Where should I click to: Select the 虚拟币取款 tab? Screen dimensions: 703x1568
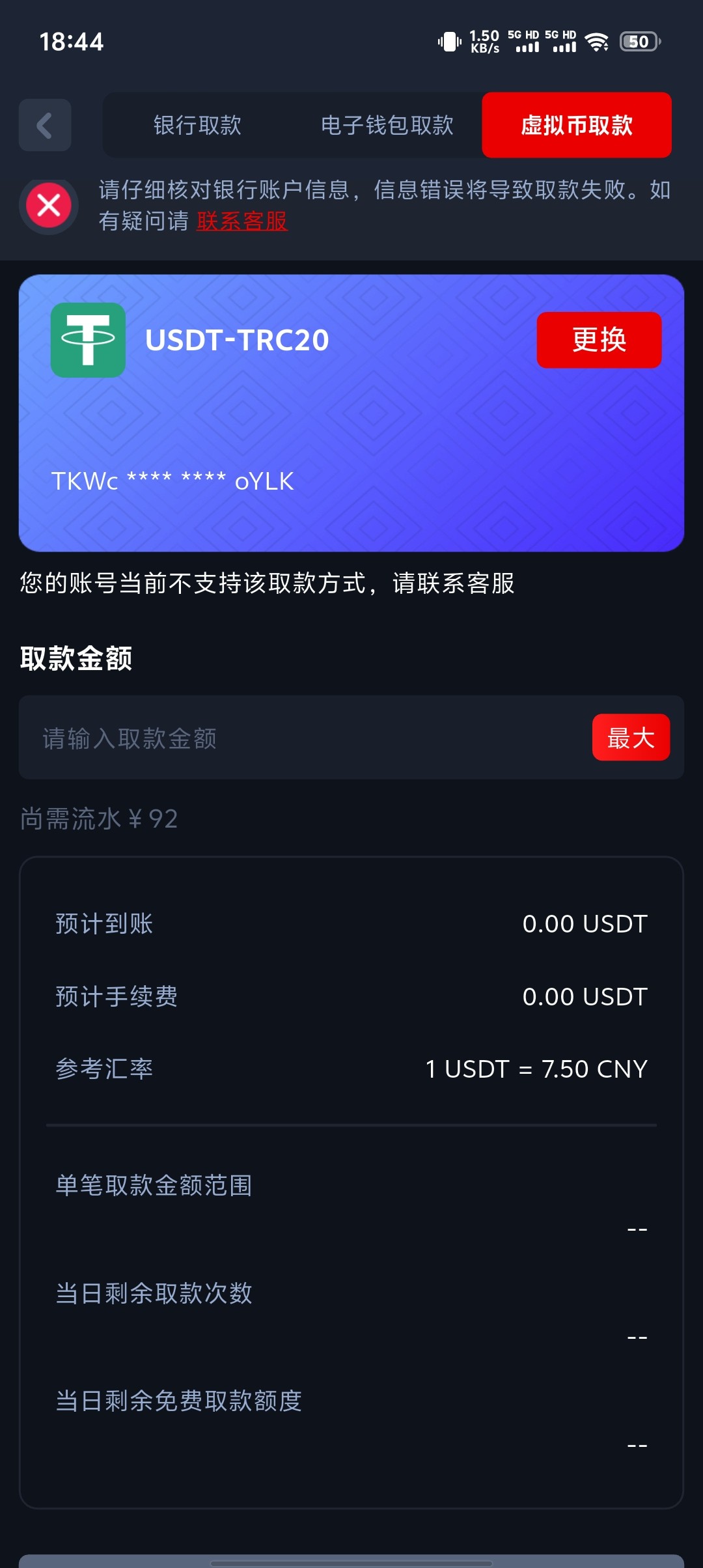576,125
